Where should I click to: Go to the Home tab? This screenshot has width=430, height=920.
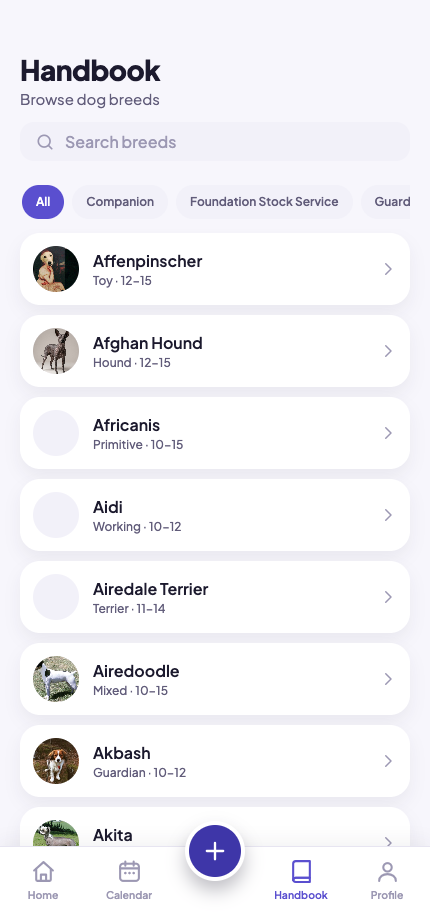point(43,880)
